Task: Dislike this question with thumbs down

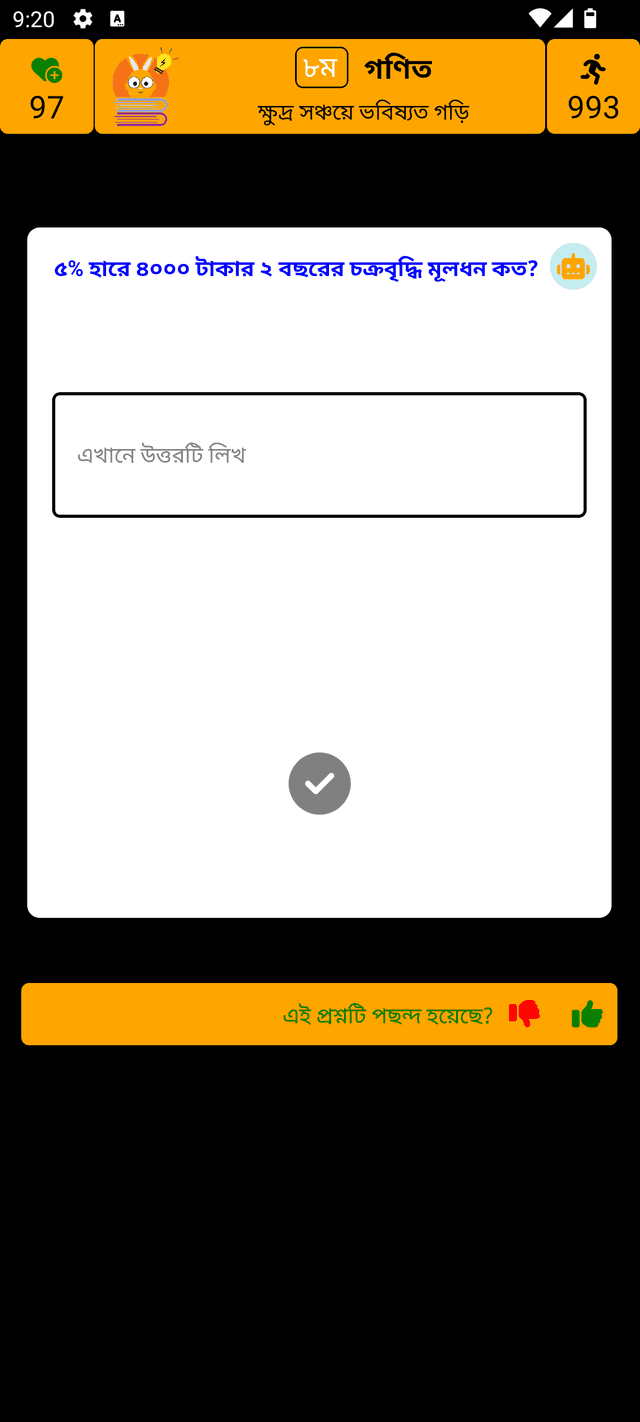Action: pos(524,1014)
